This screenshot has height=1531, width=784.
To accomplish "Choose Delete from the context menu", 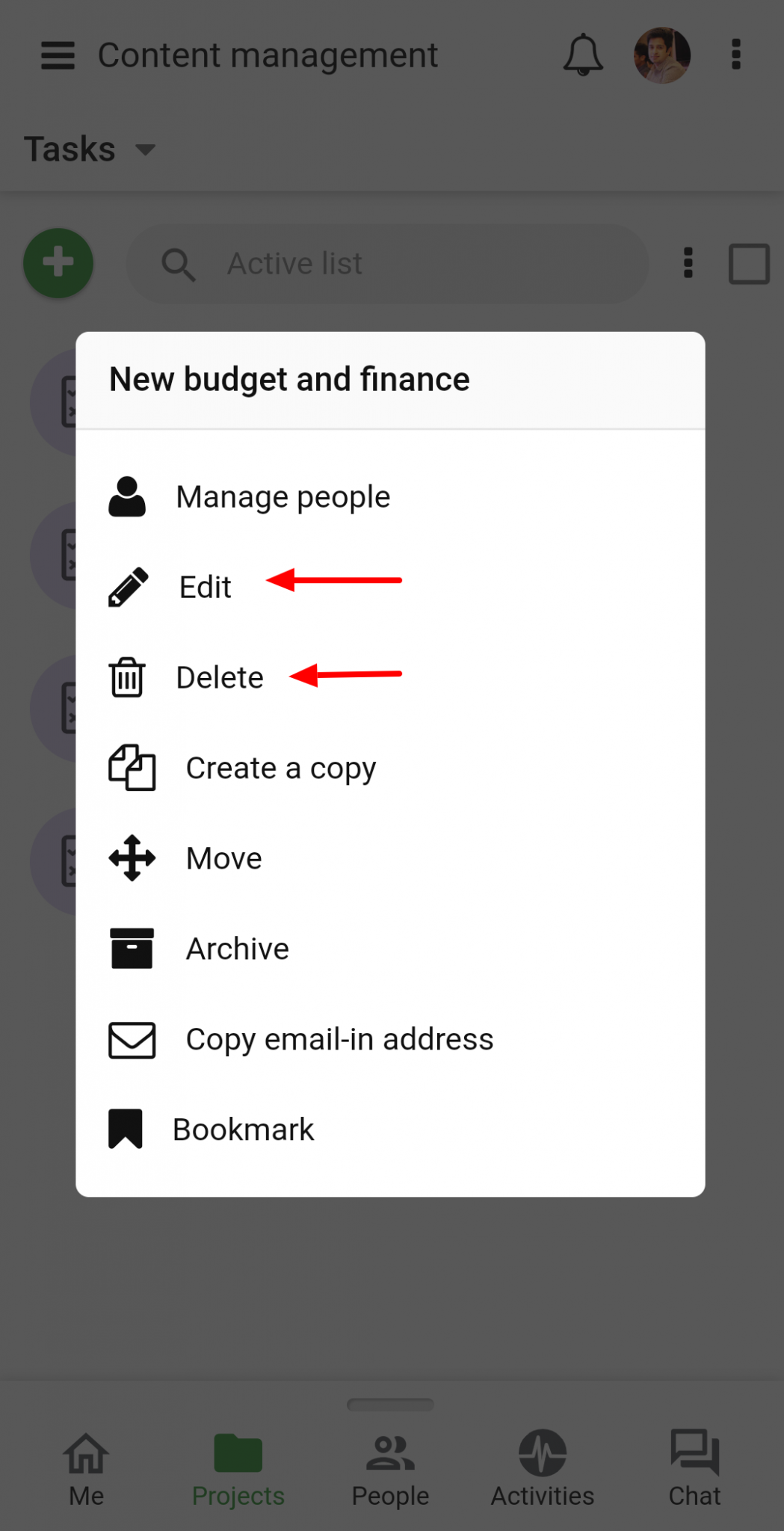I will tap(220, 677).
